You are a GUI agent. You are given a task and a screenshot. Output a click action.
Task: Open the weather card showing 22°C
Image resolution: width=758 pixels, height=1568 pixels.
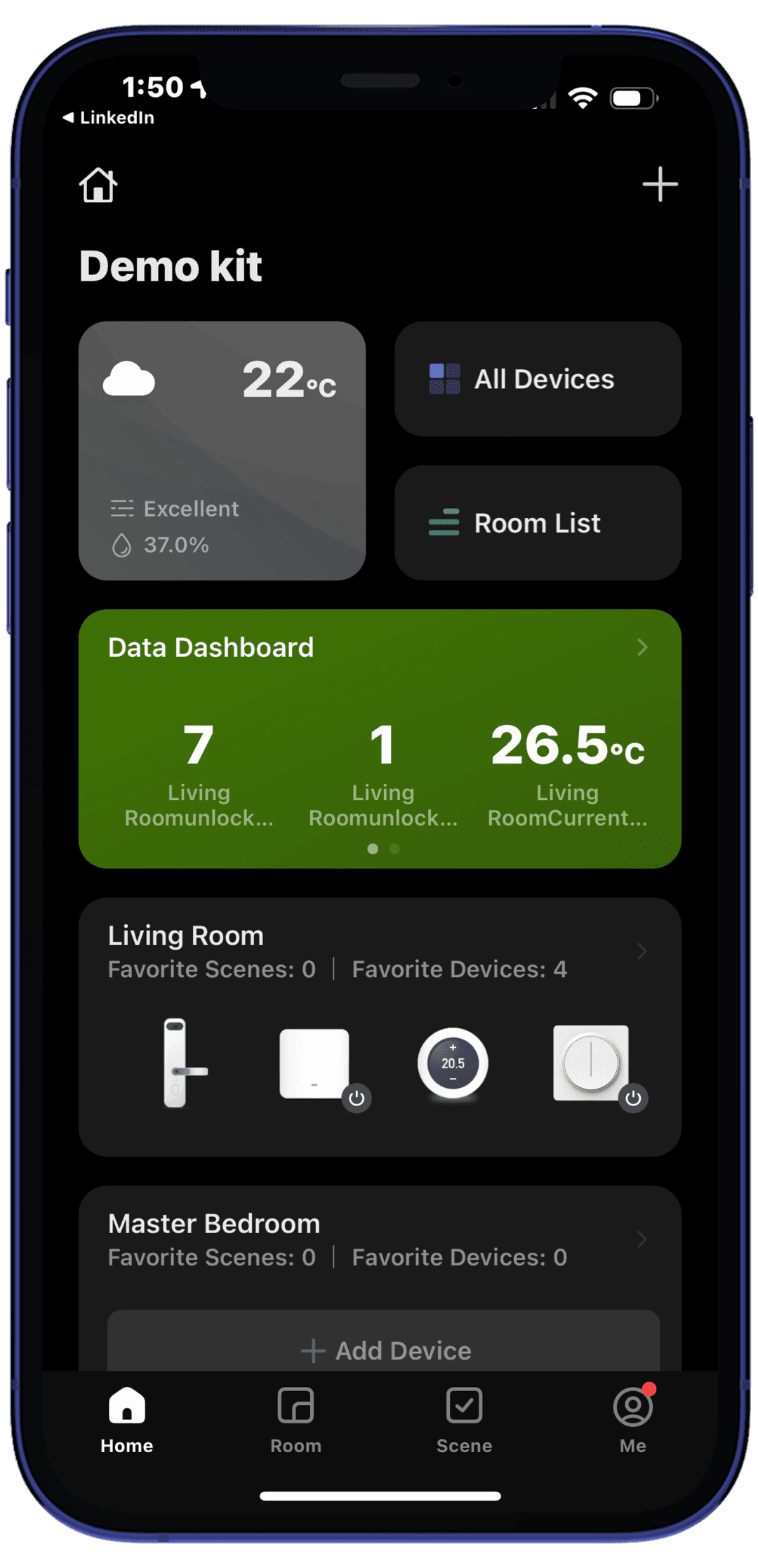222,451
